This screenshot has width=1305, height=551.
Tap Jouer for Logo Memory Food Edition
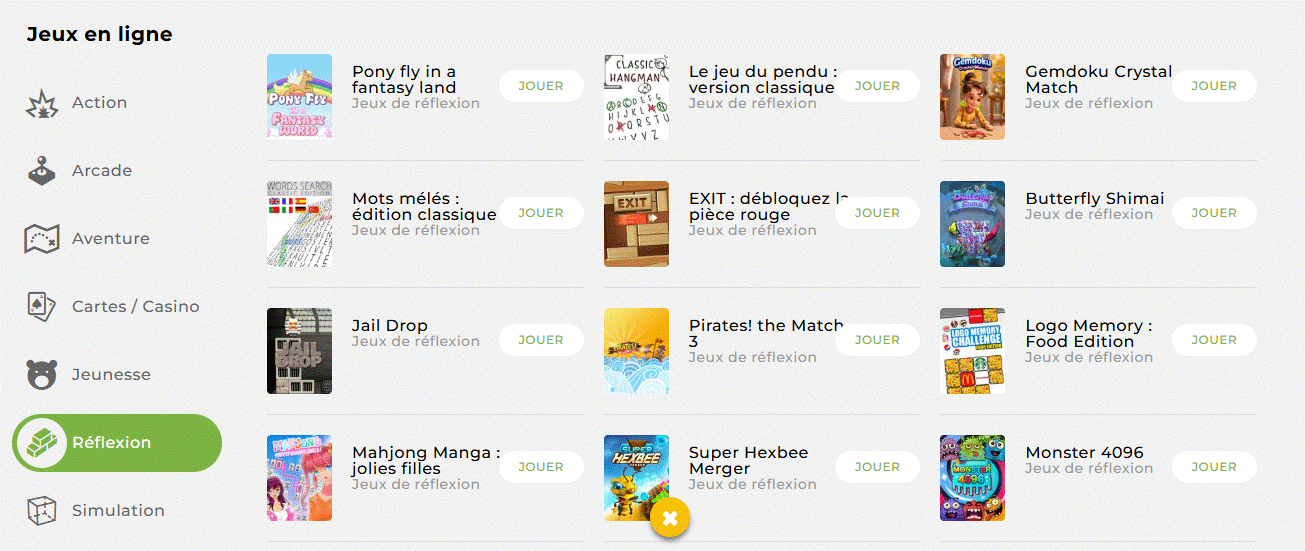[x=1213, y=340]
